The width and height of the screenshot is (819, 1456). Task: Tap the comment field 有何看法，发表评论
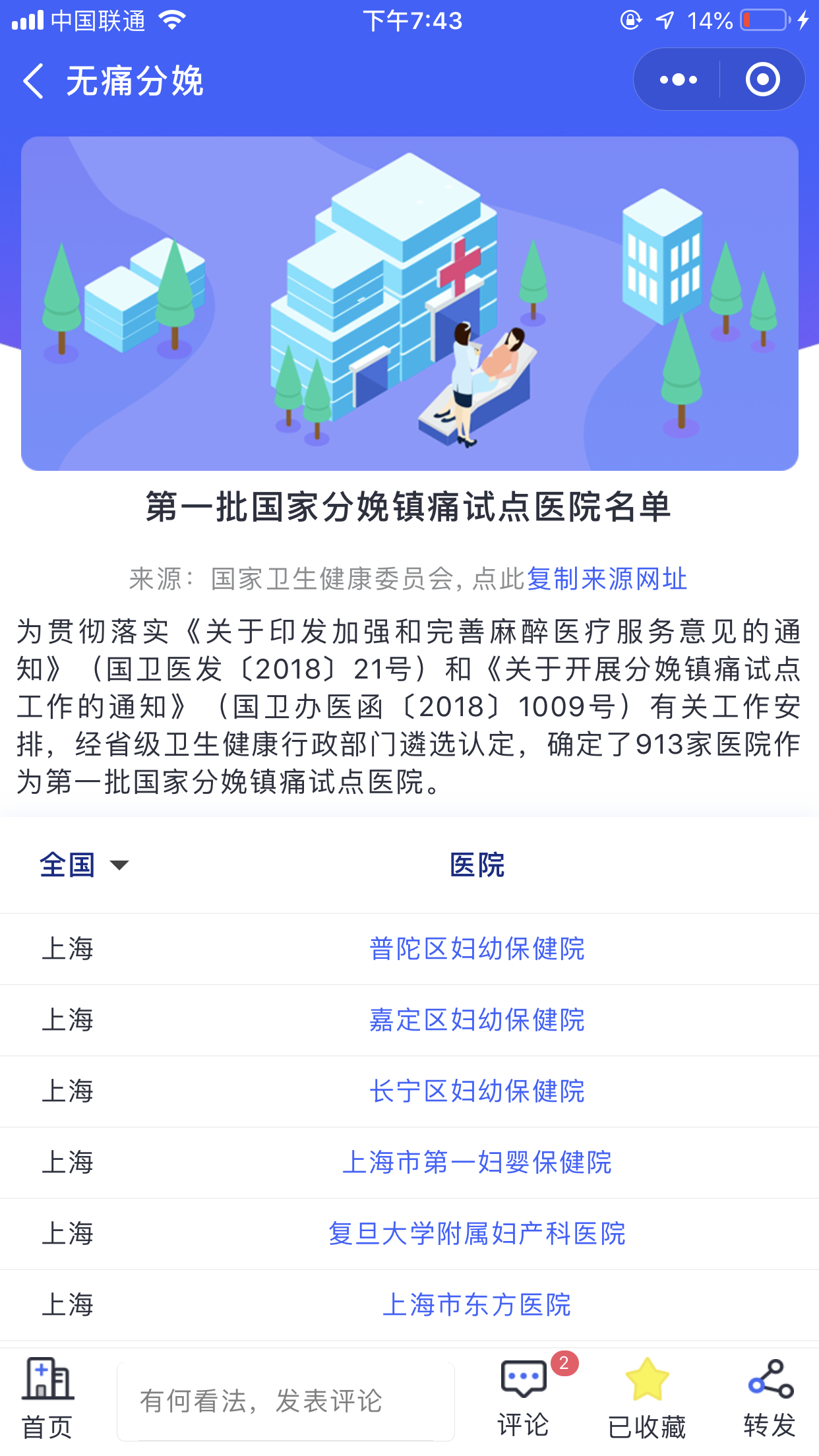click(286, 1401)
